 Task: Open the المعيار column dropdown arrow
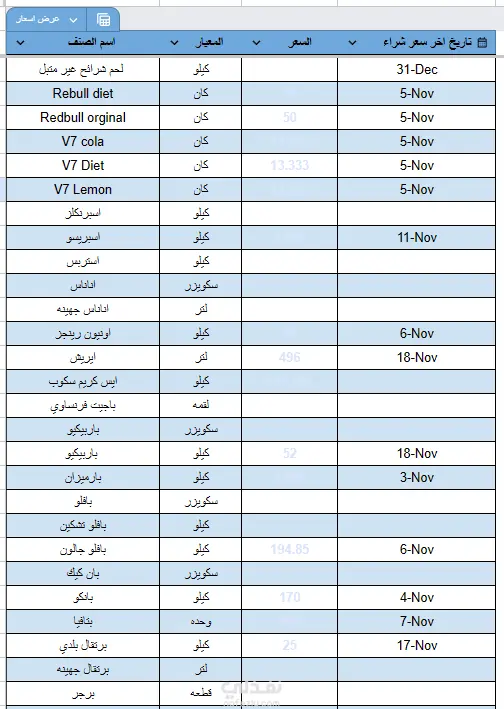pyautogui.click(x=174, y=43)
